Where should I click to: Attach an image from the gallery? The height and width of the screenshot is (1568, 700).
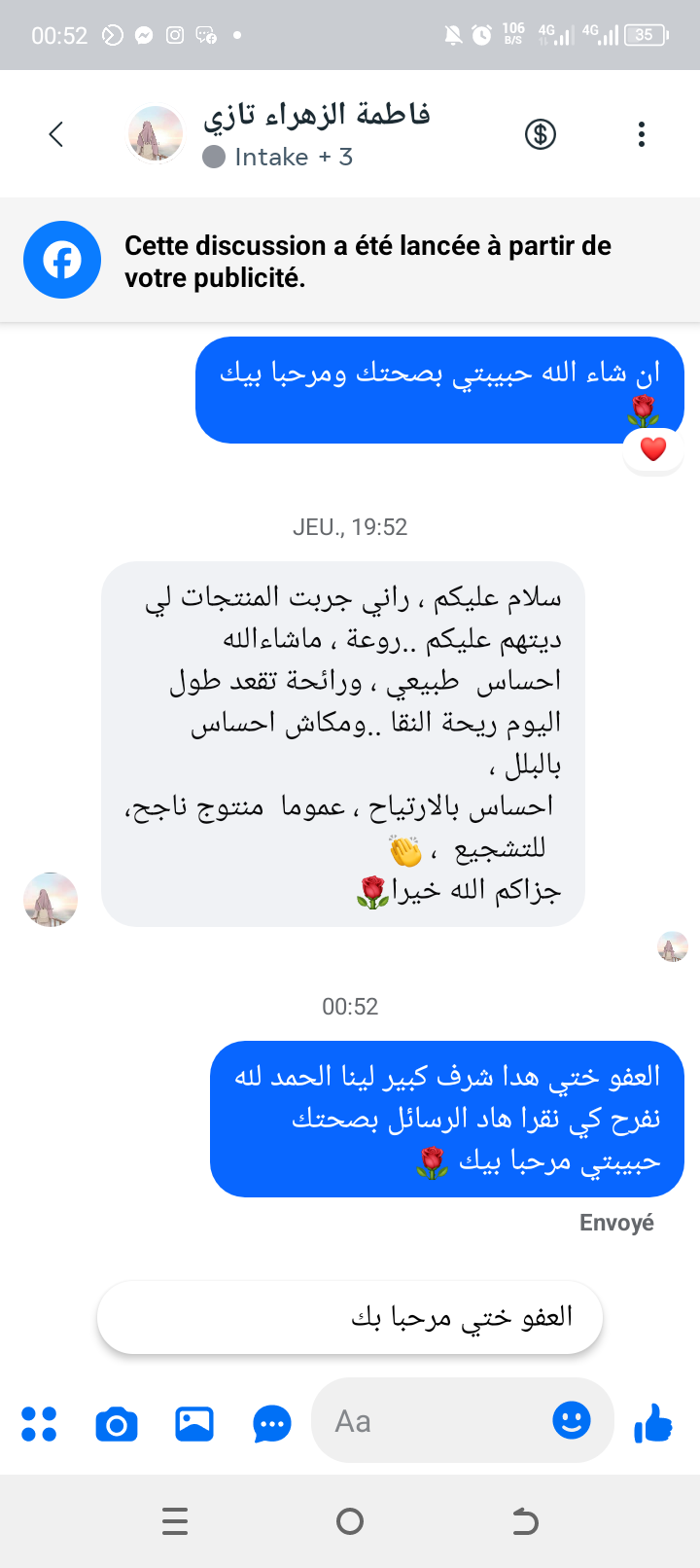[x=194, y=1424]
